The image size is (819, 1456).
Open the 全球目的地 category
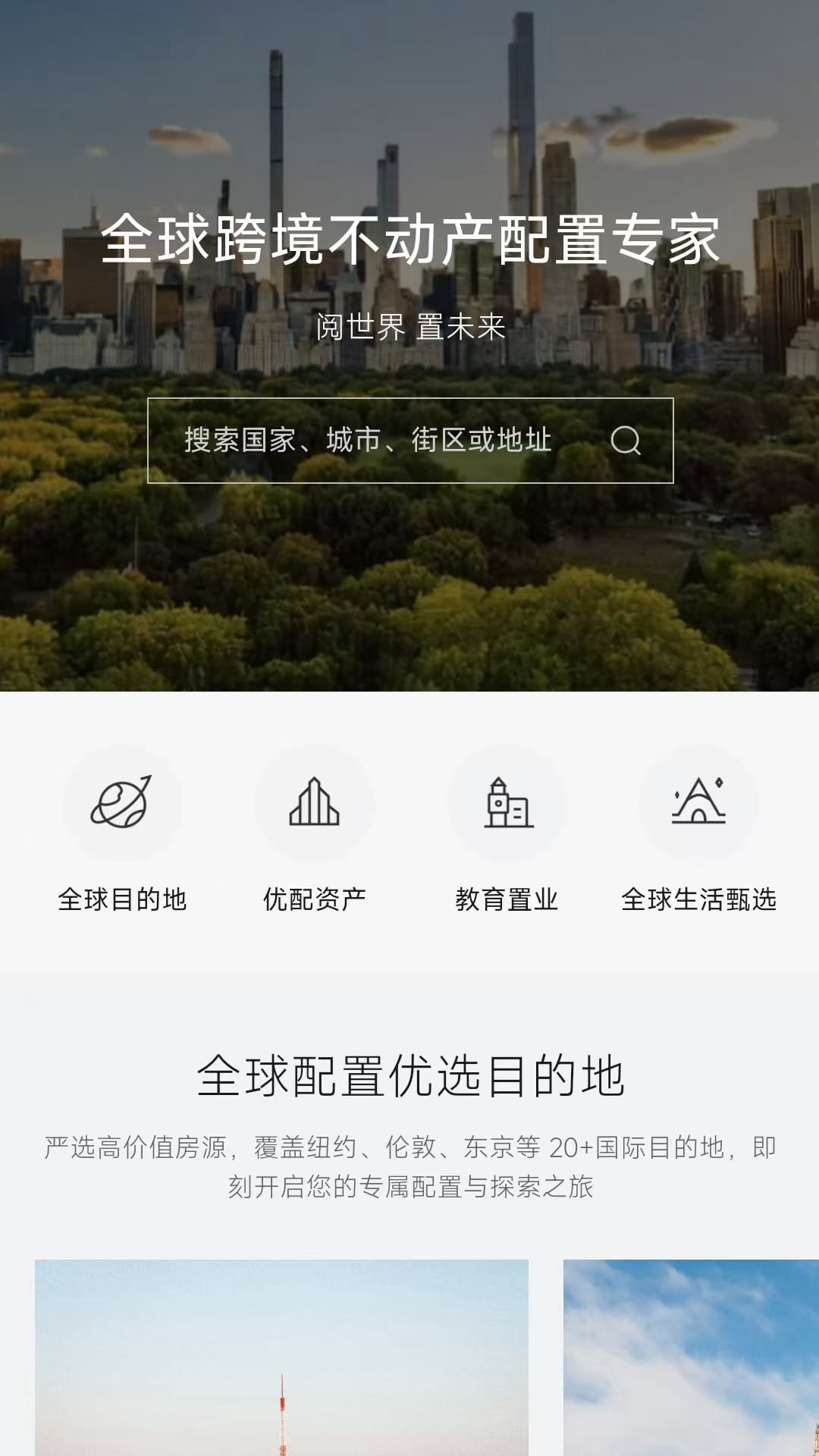(124, 899)
